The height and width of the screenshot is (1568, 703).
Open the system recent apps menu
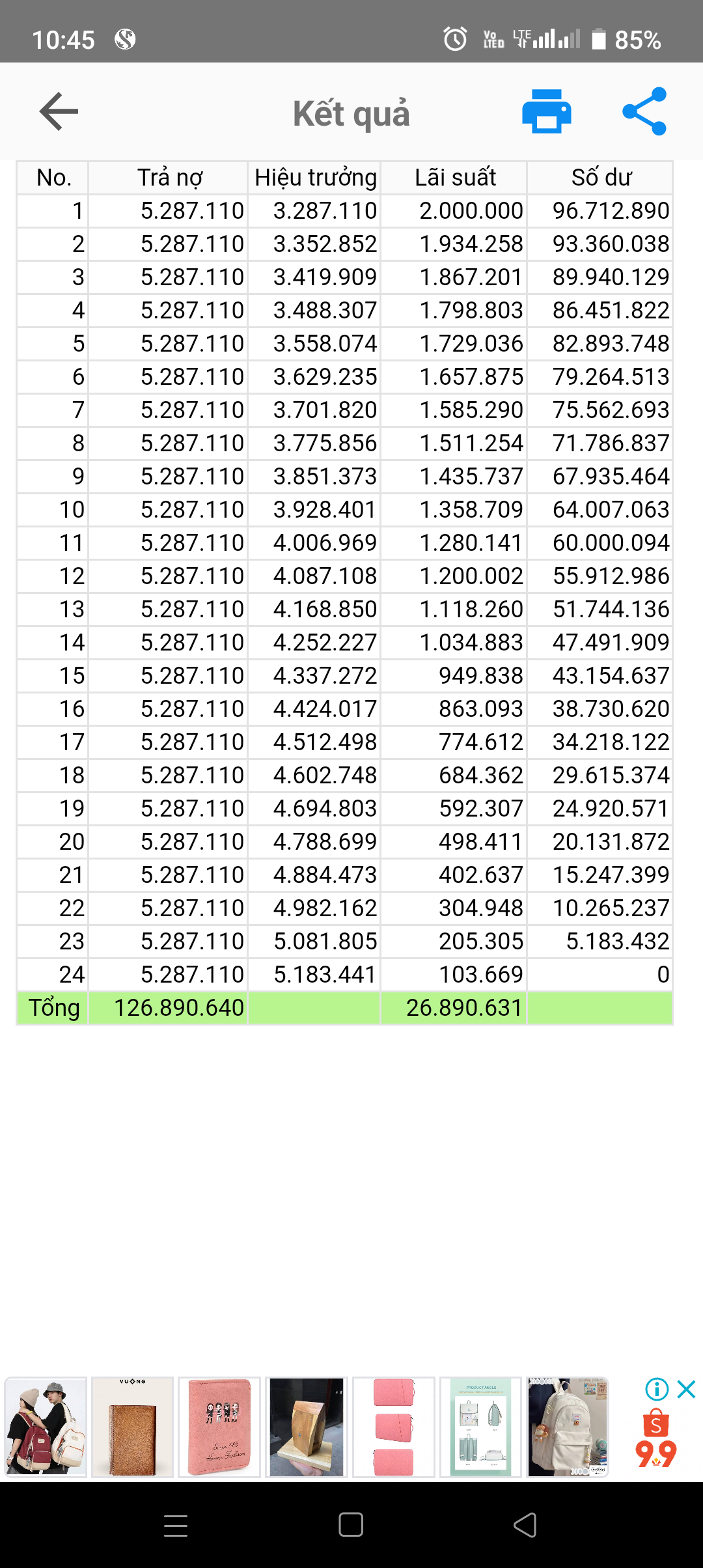click(176, 1525)
